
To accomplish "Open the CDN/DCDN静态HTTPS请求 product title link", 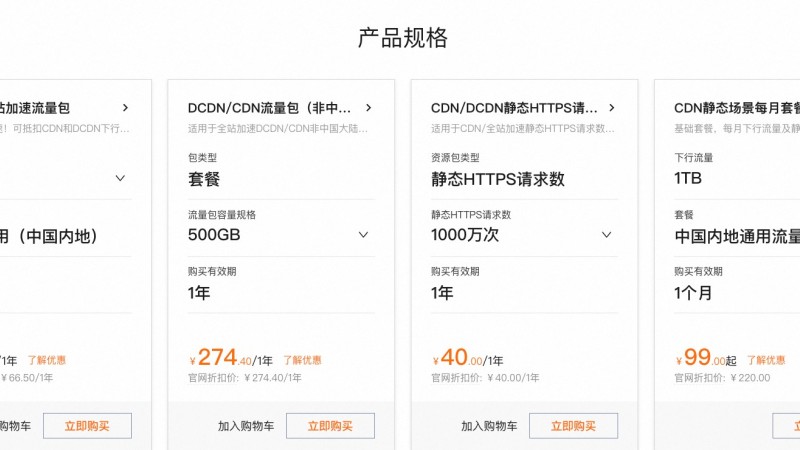I will (515, 108).
